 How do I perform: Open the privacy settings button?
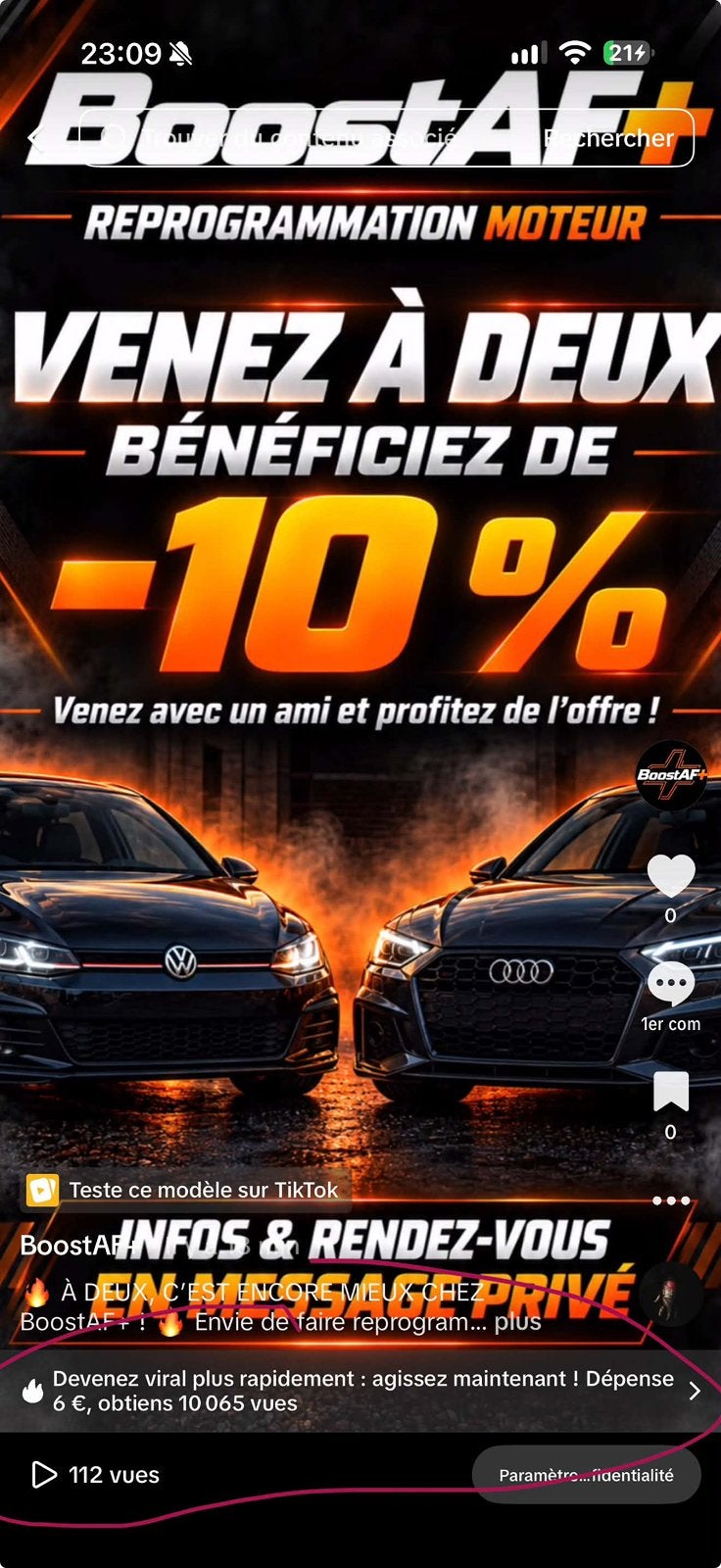(x=586, y=1475)
